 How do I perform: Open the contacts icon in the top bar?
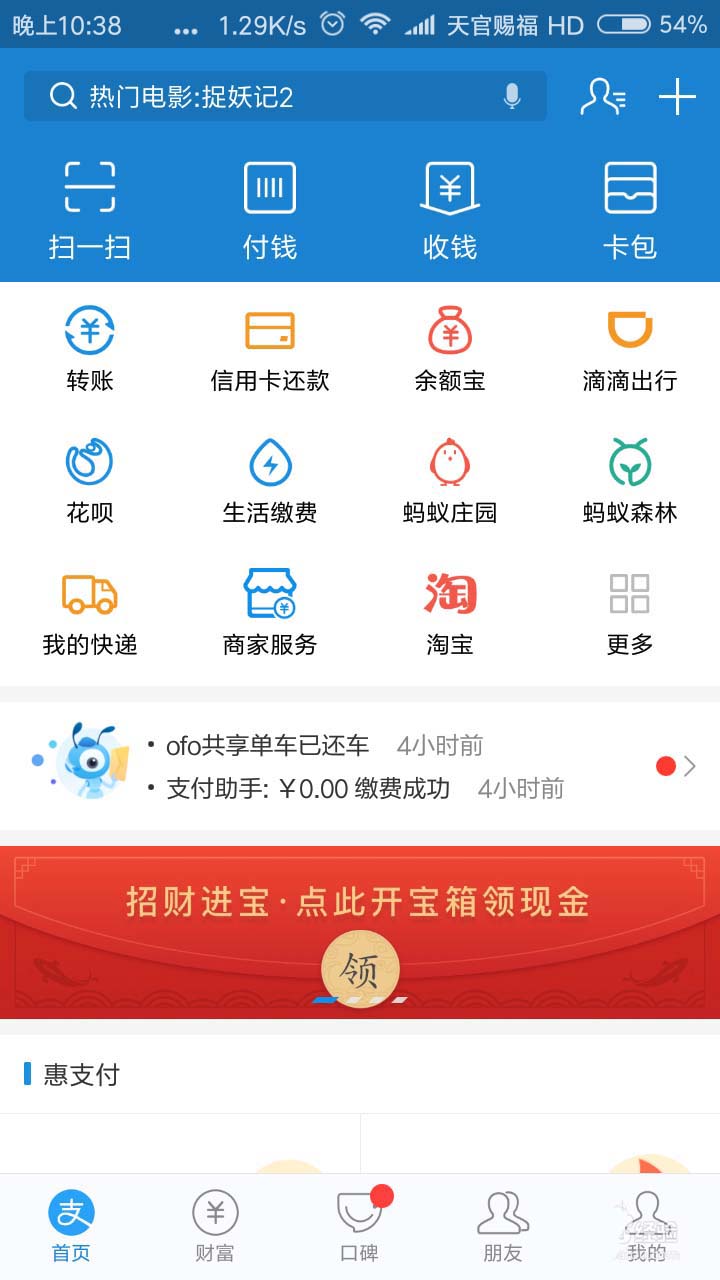tap(603, 97)
